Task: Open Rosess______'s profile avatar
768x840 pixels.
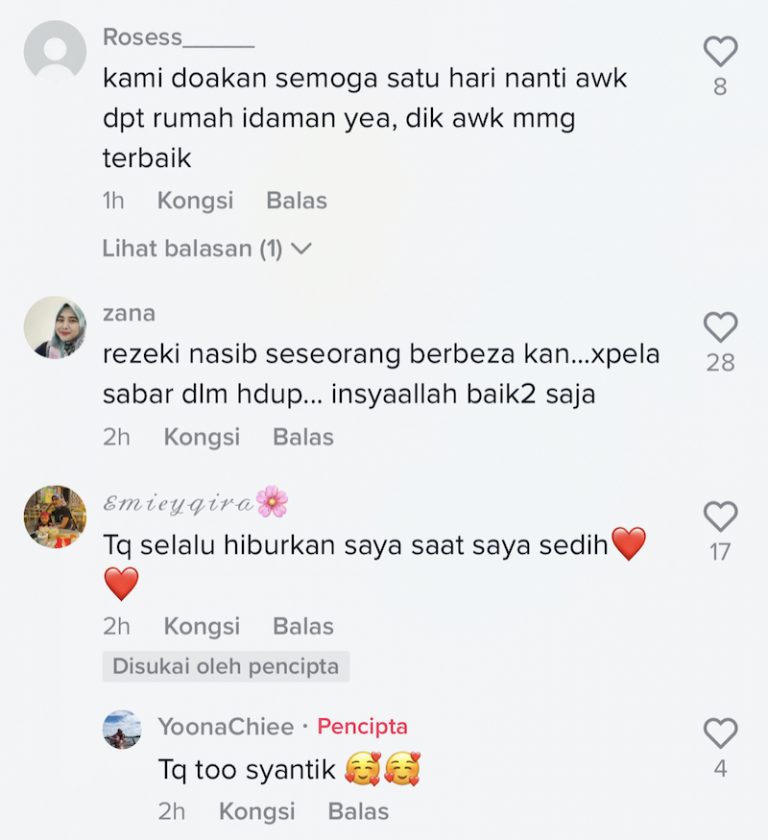Action: pyautogui.click(x=55, y=52)
